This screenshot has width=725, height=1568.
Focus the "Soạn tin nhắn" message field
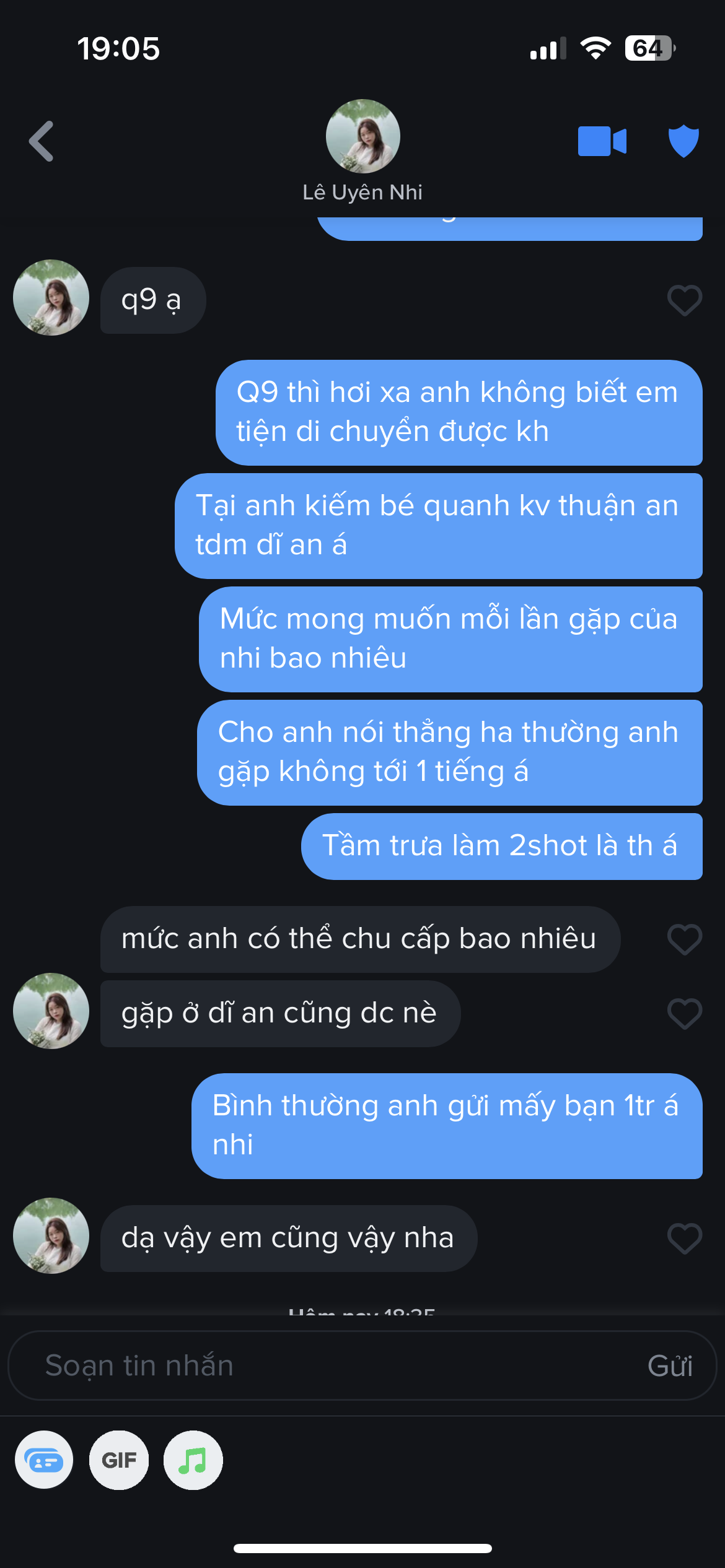pos(335,1365)
